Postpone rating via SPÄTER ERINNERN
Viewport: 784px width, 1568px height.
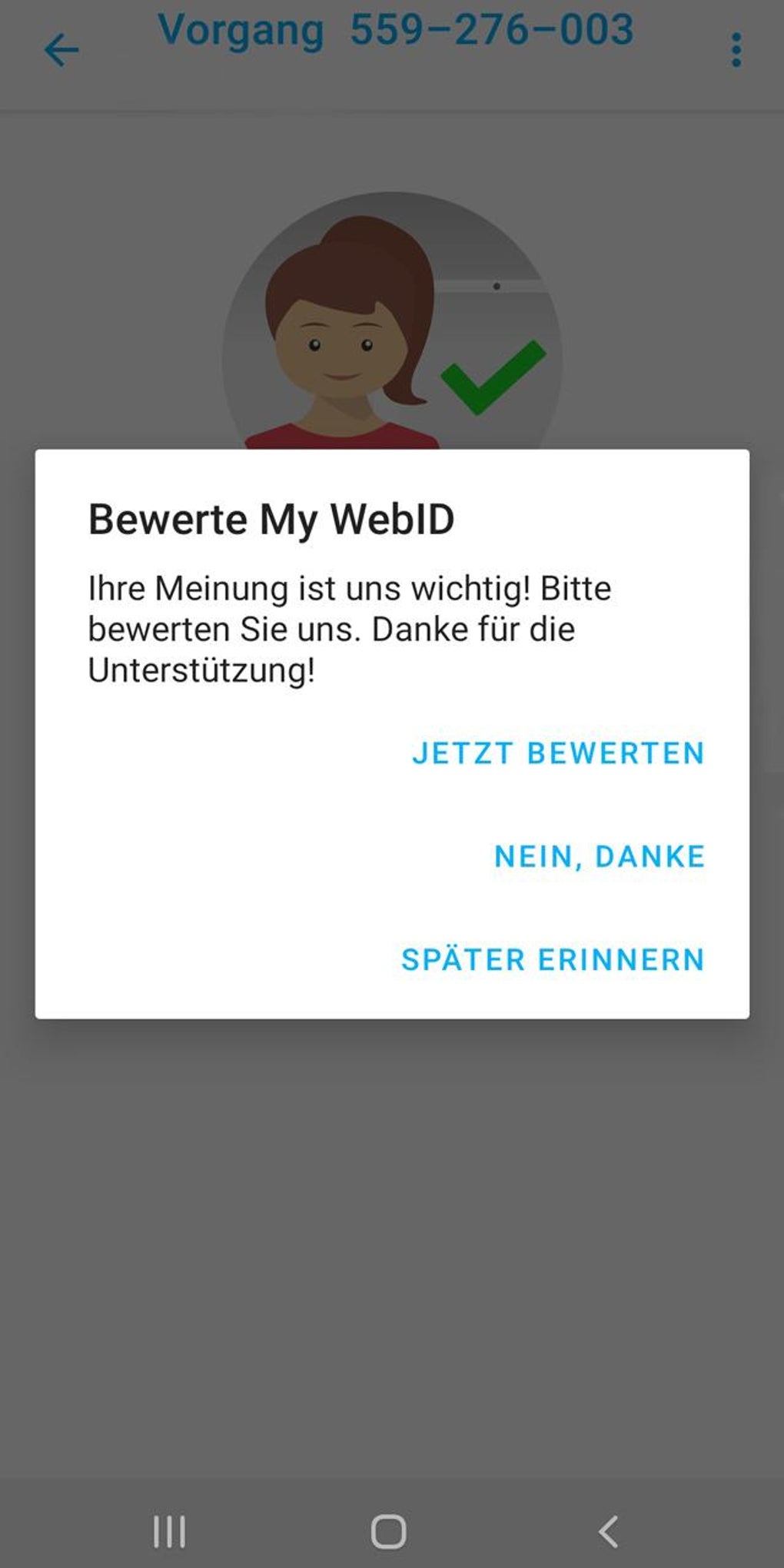[550, 959]
